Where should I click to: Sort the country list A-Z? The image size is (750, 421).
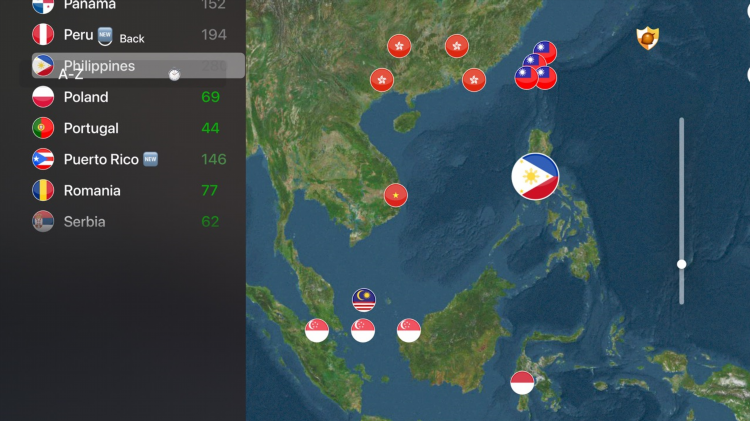point(70,74)
